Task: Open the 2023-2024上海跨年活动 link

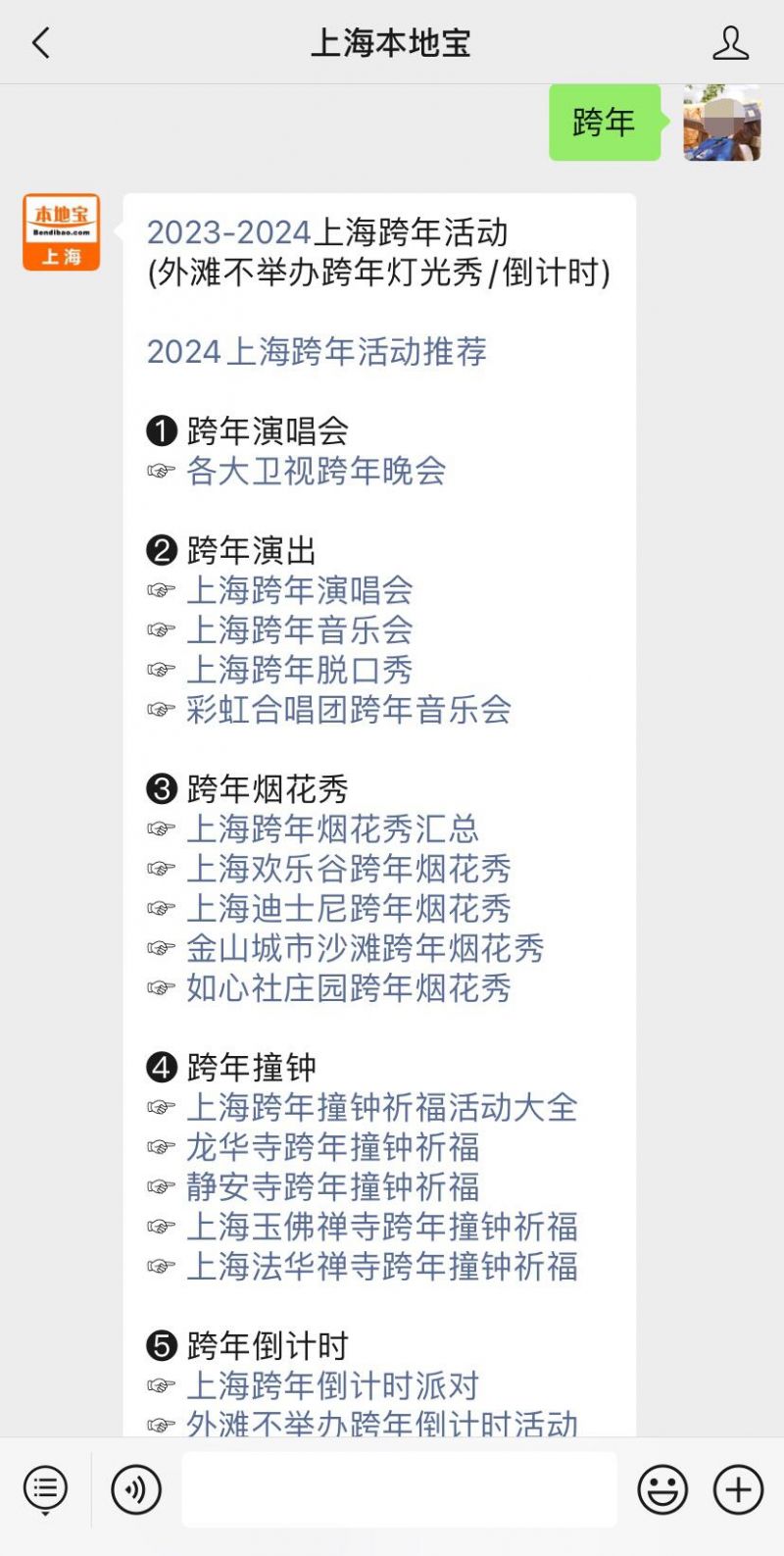Action: click(x=327, y=232)
